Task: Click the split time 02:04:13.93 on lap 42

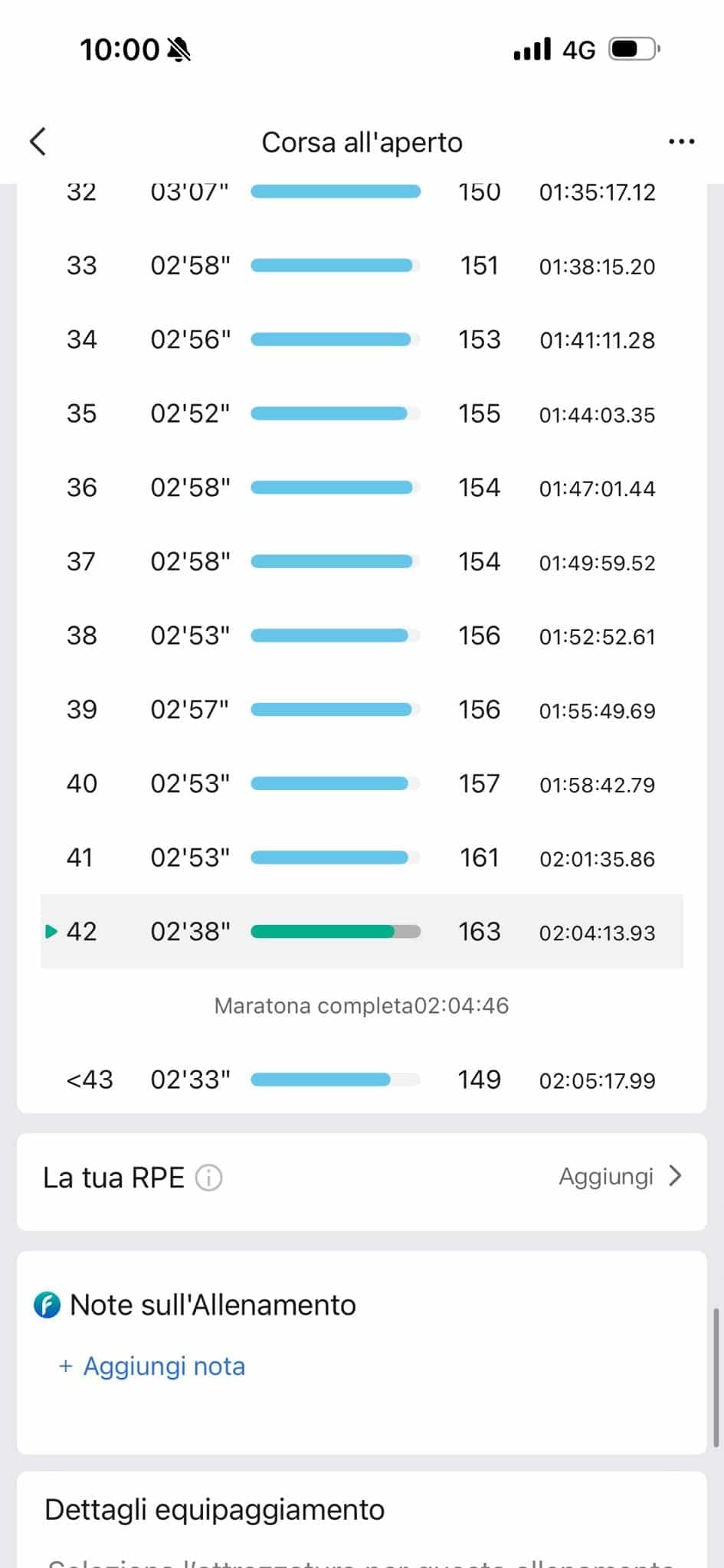Action: (x=597, y=933)
